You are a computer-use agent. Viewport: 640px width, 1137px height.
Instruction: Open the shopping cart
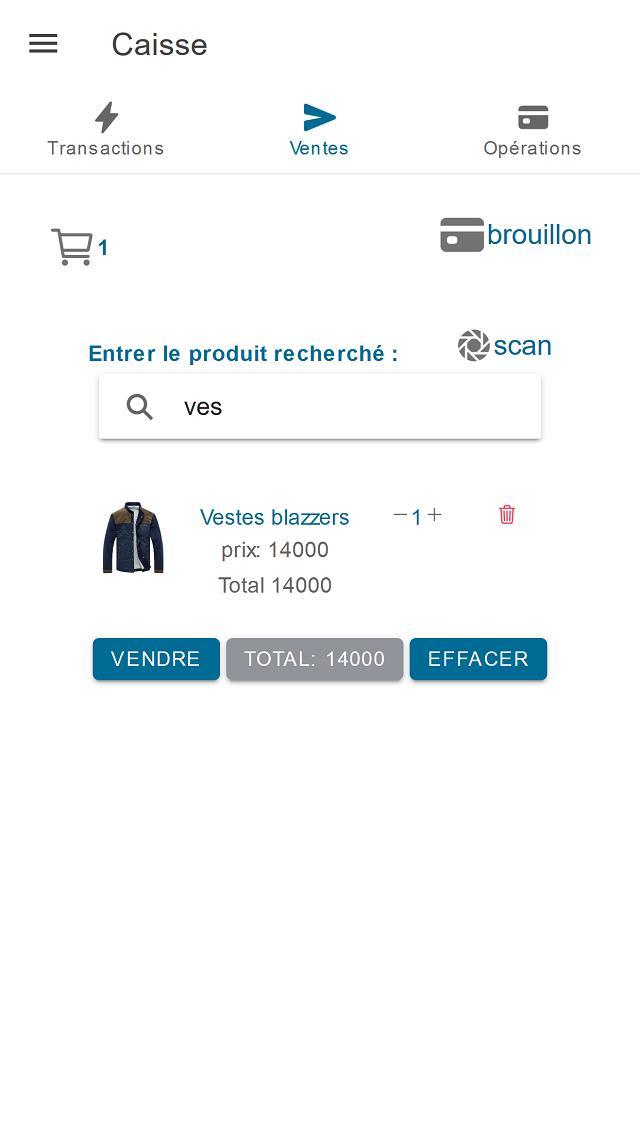pyautogui.click(x=73, y=246)
